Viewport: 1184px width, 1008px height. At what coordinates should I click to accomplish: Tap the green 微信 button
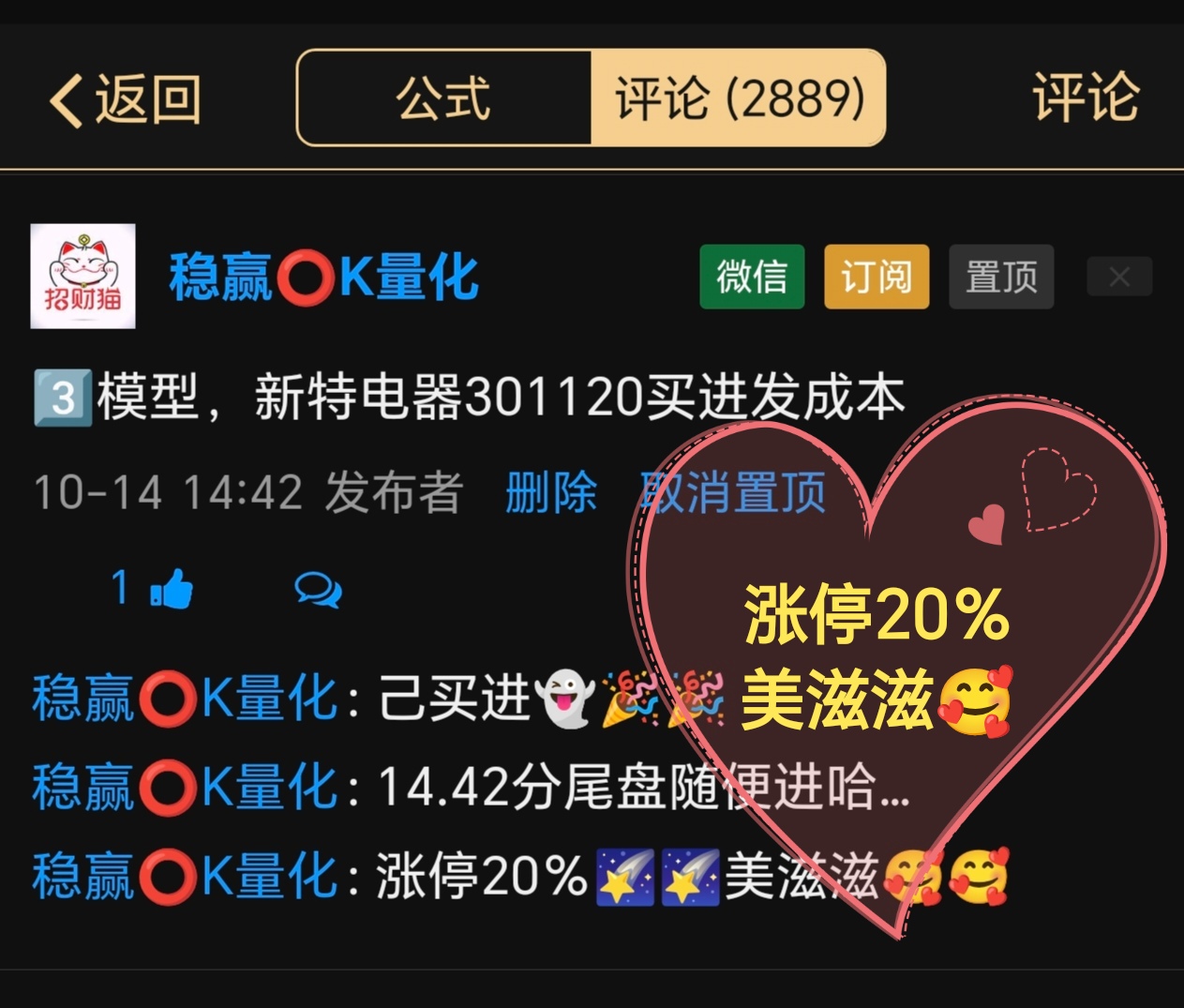coord(752,277)
